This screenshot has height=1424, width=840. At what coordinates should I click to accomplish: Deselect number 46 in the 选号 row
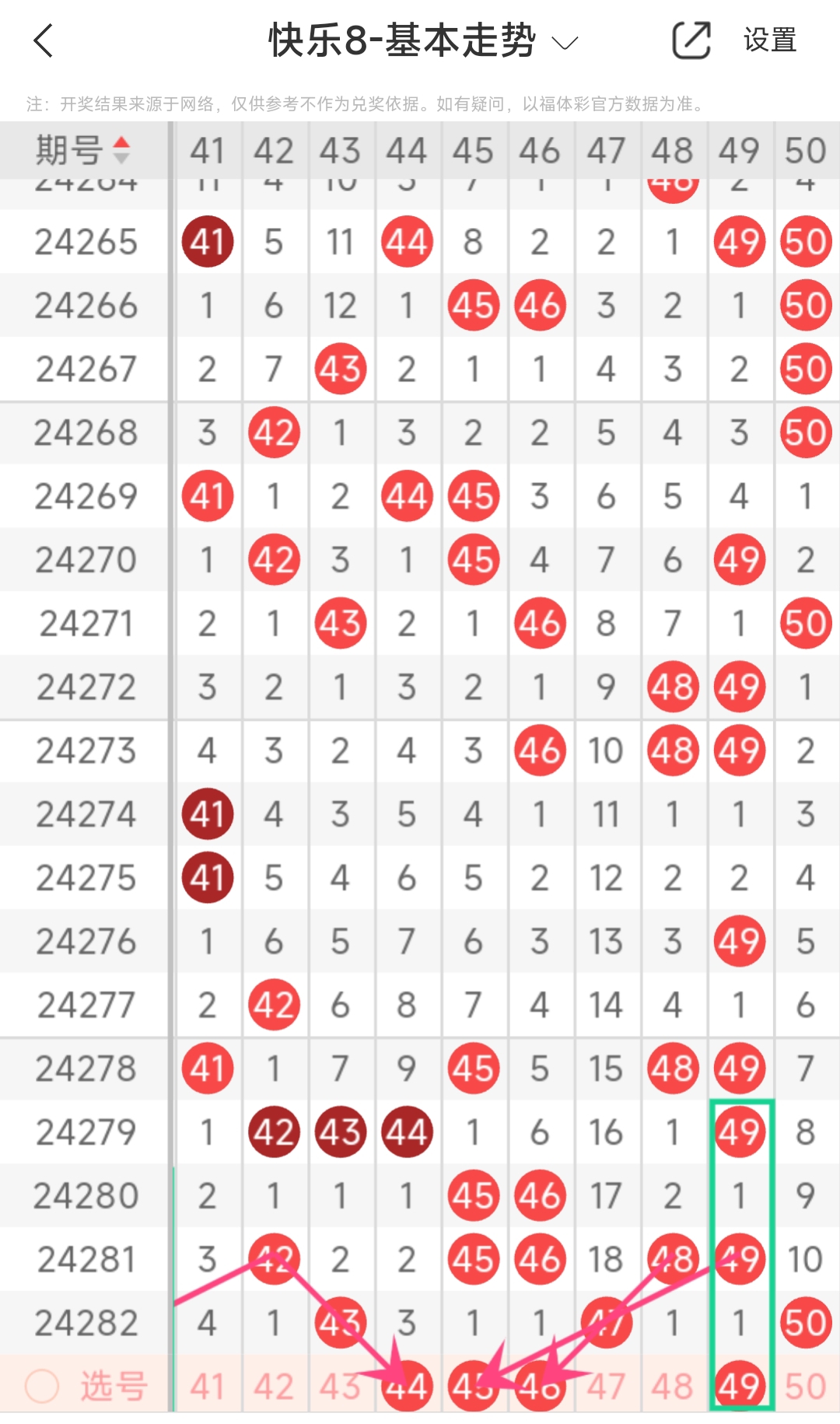pyautogui.click(x=540, y=1387)
